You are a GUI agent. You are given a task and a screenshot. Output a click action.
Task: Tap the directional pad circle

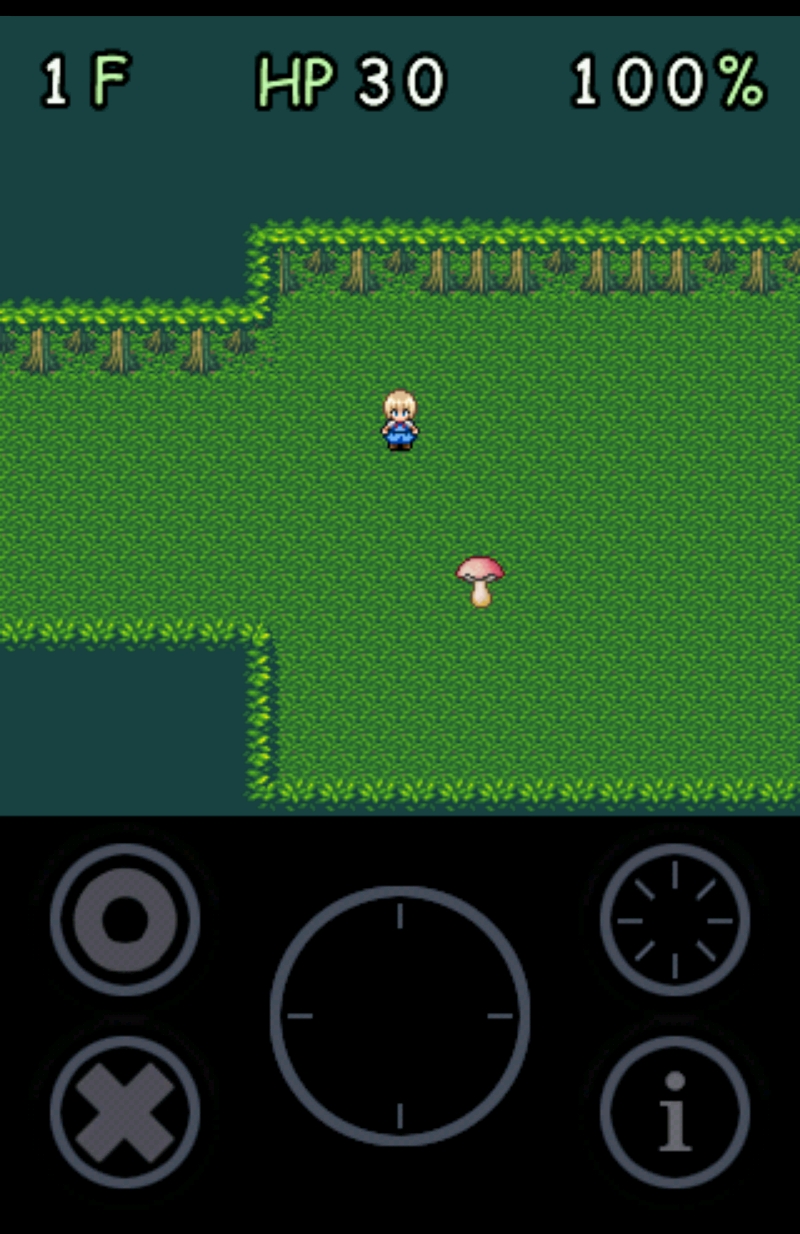pos(399,1015)
